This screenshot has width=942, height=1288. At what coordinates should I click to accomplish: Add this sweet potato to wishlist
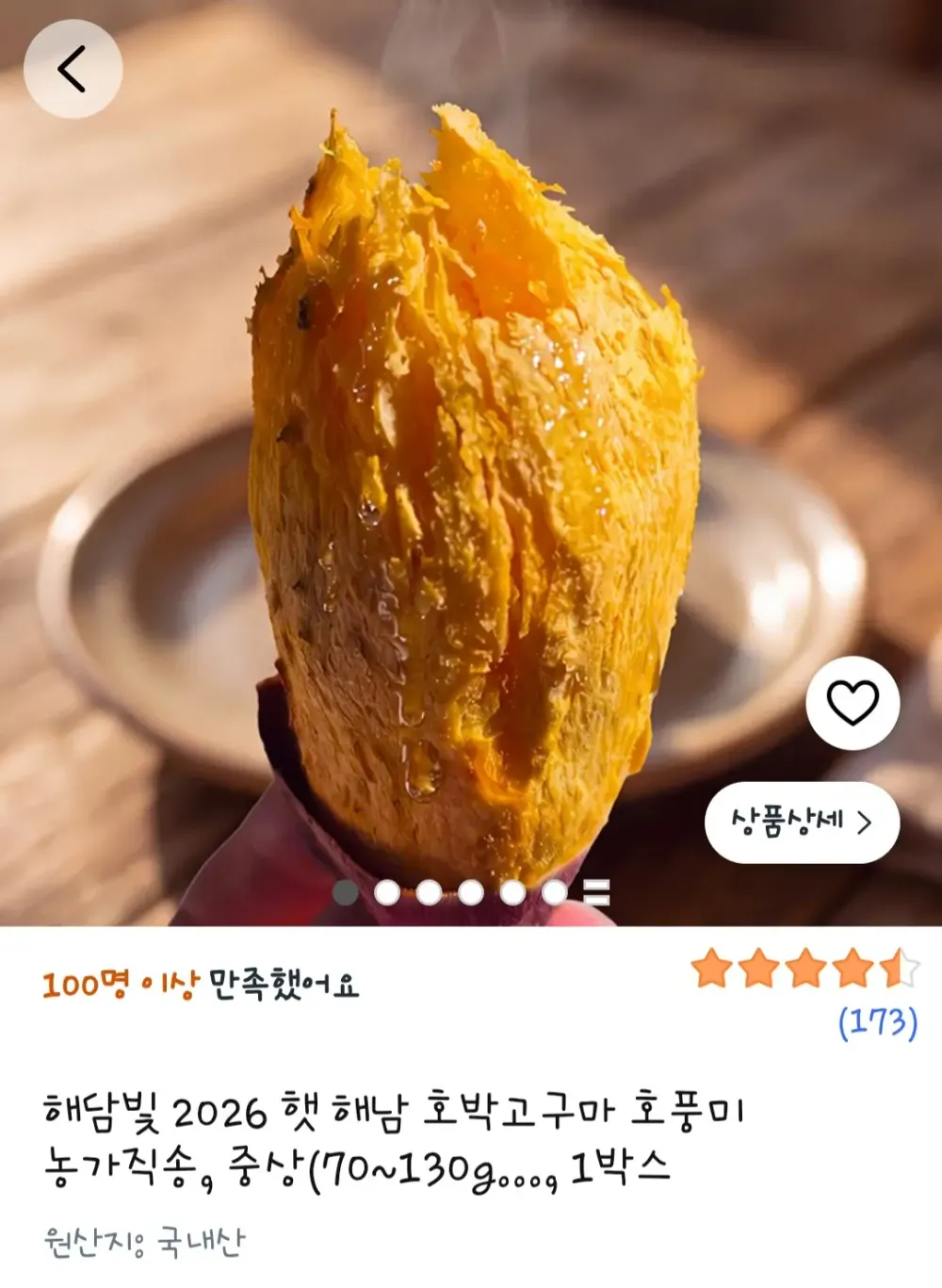853,703
